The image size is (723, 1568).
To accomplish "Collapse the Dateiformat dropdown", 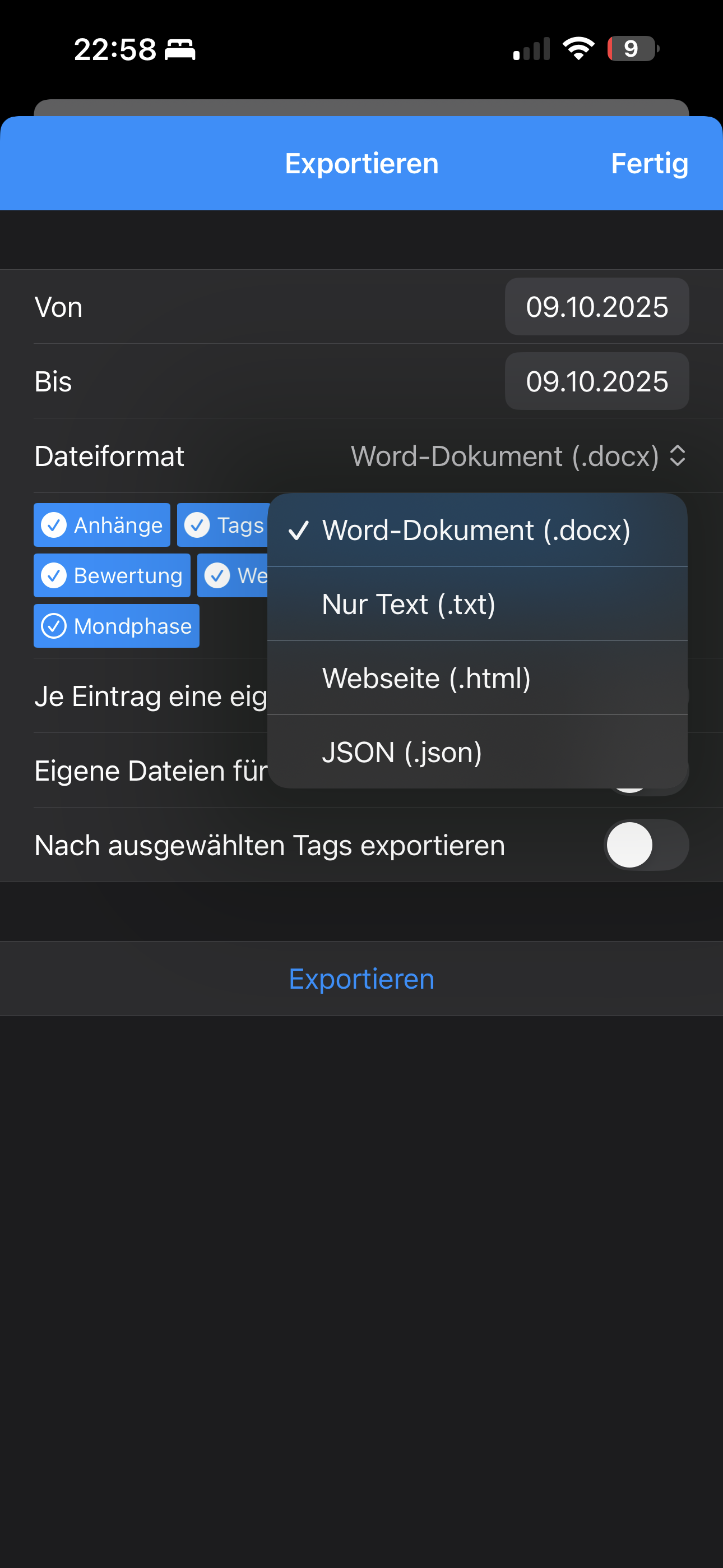I will coord(517,456).
